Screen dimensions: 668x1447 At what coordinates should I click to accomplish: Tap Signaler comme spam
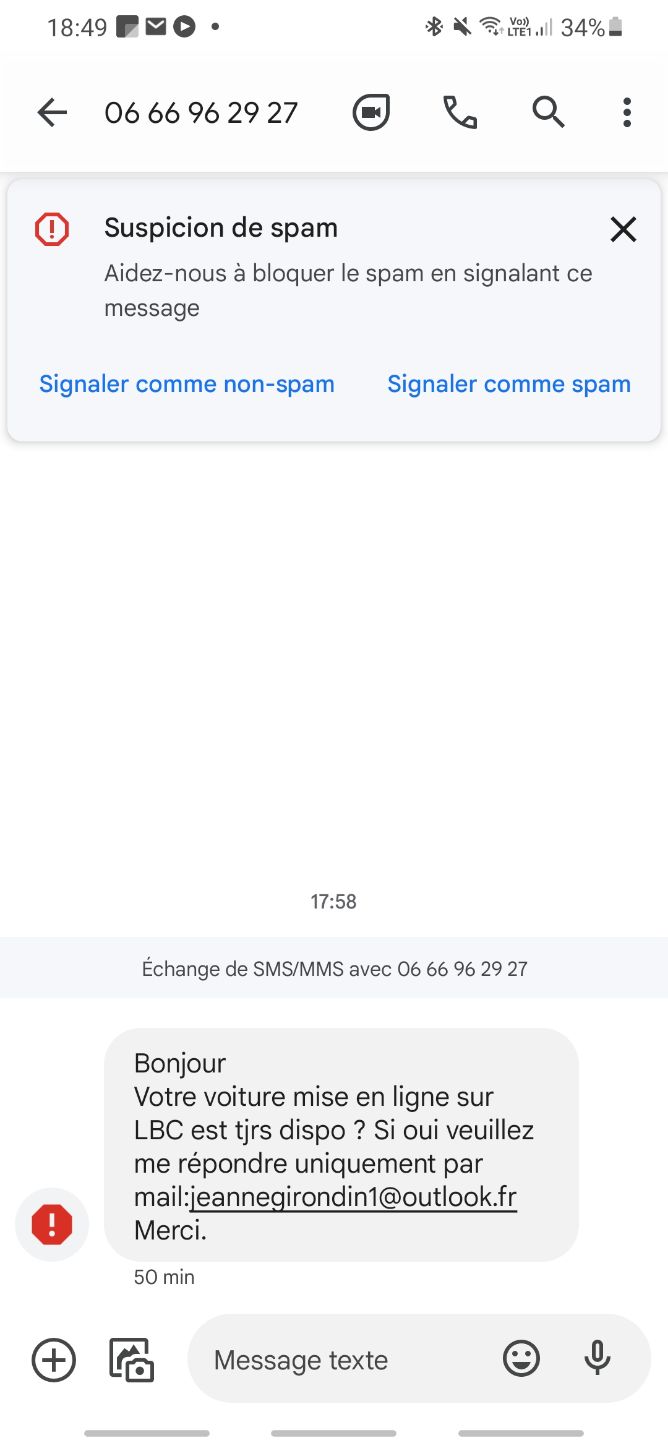click(509, 384)
